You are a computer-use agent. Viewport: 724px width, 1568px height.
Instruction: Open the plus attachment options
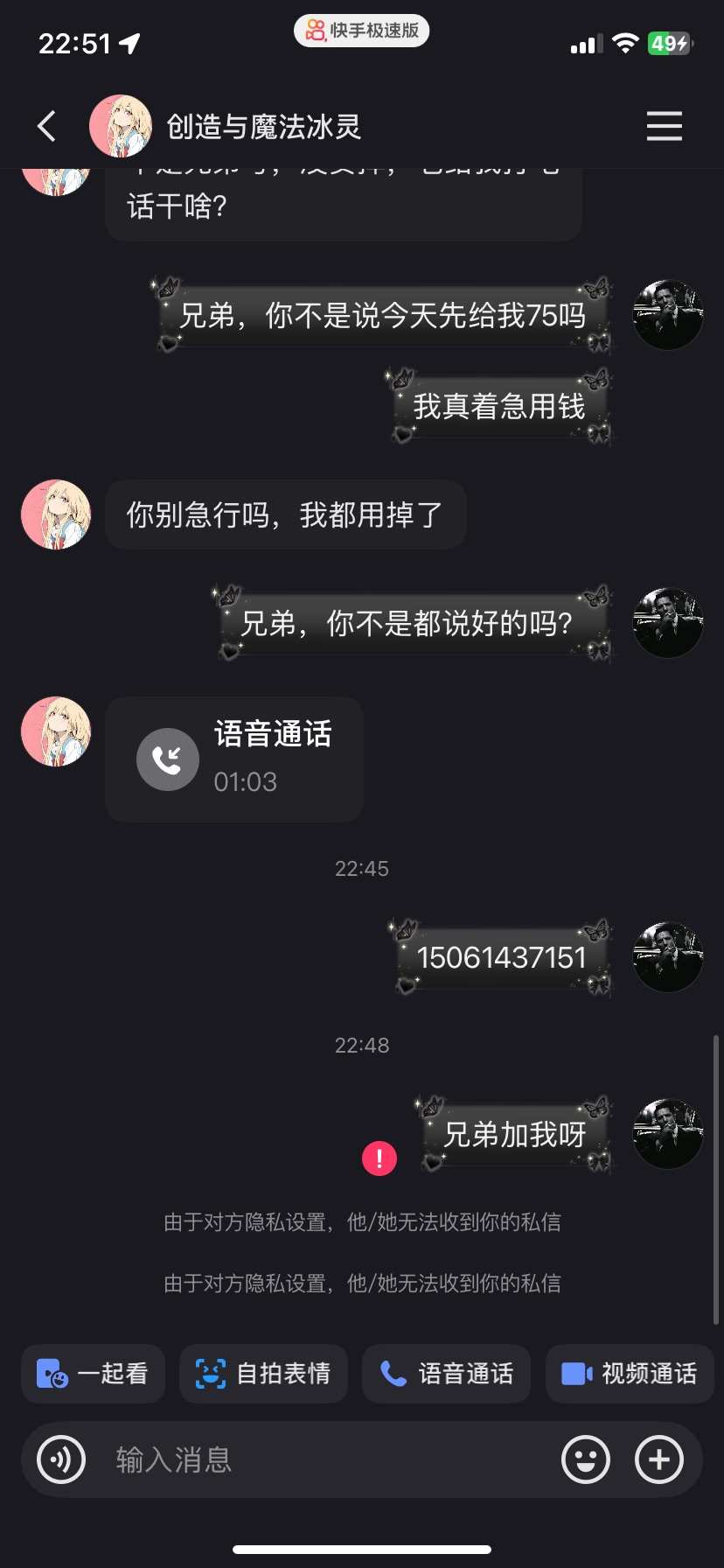659,1459
